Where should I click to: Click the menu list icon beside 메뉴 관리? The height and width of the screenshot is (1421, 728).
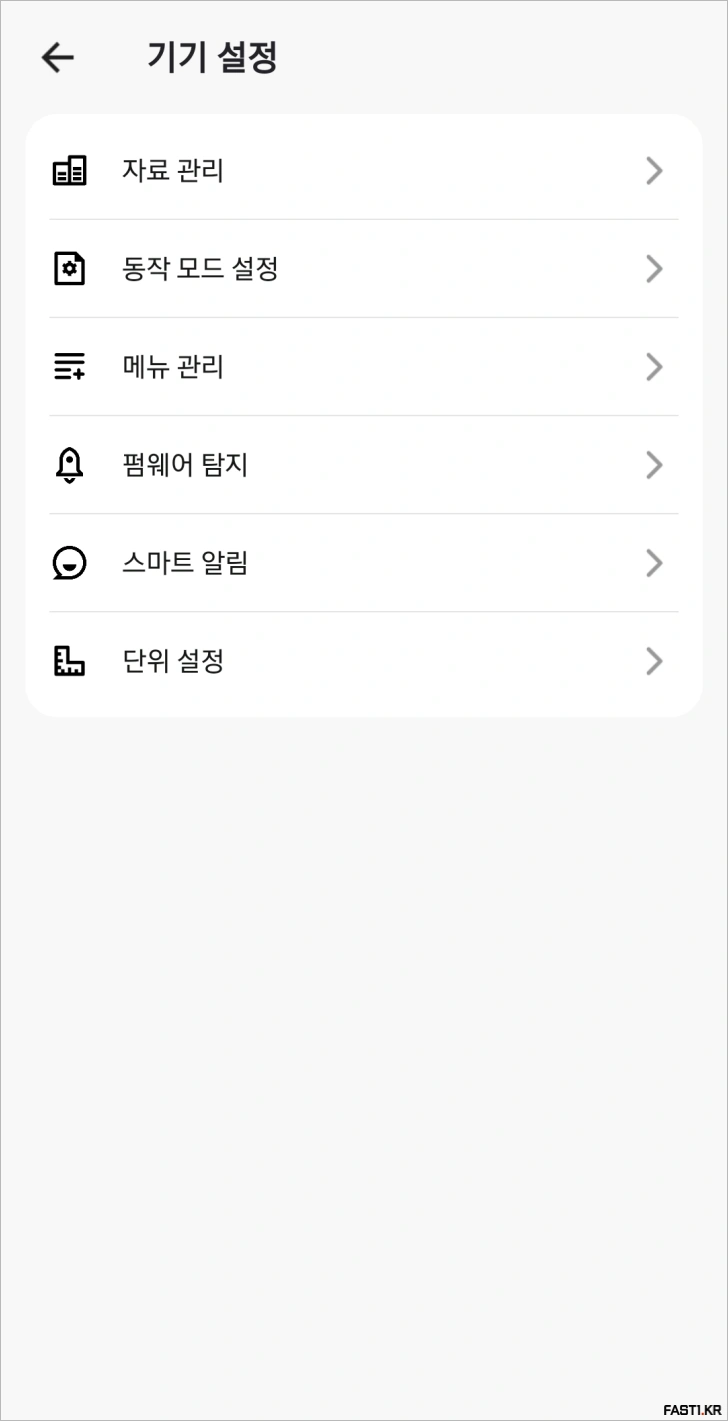69,367
